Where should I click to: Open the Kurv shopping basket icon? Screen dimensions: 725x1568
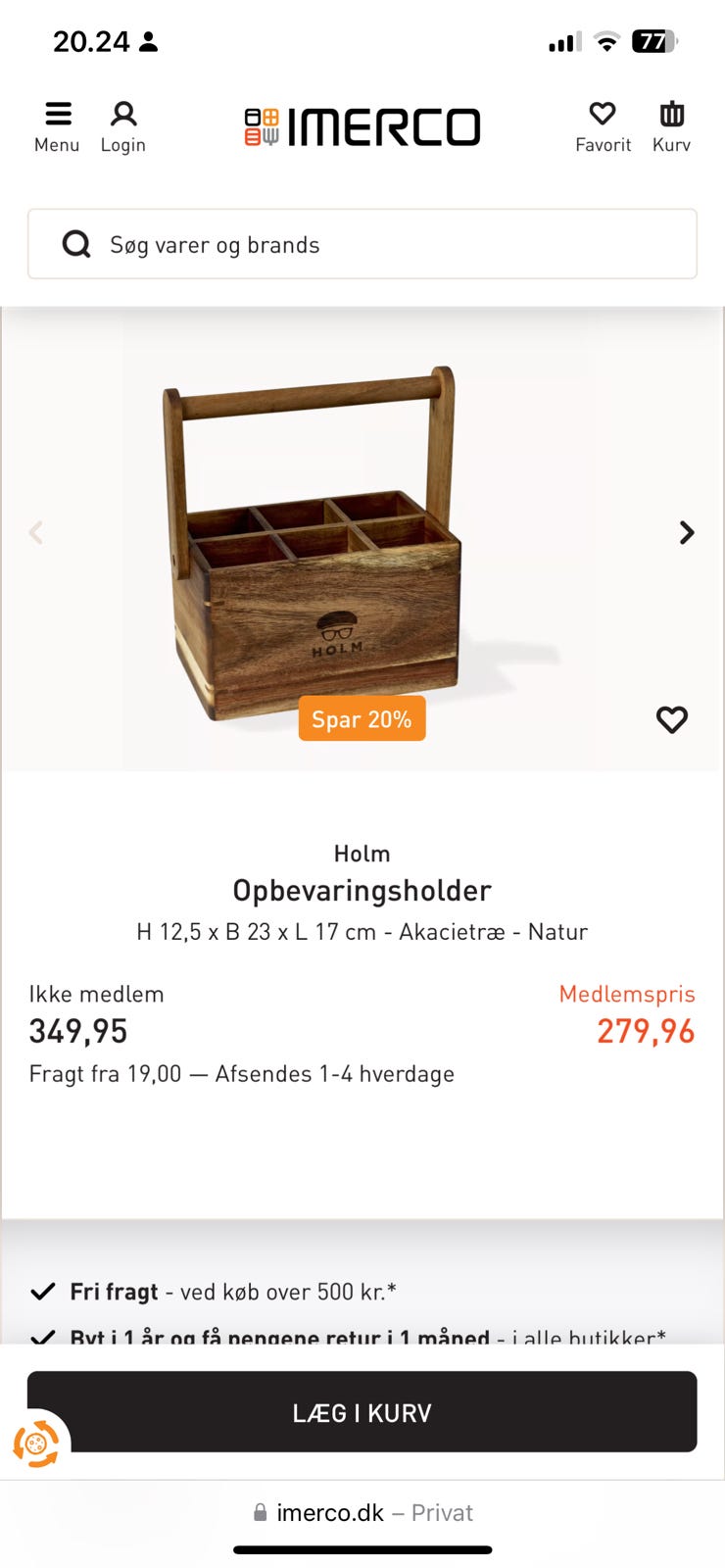[671, 115]
